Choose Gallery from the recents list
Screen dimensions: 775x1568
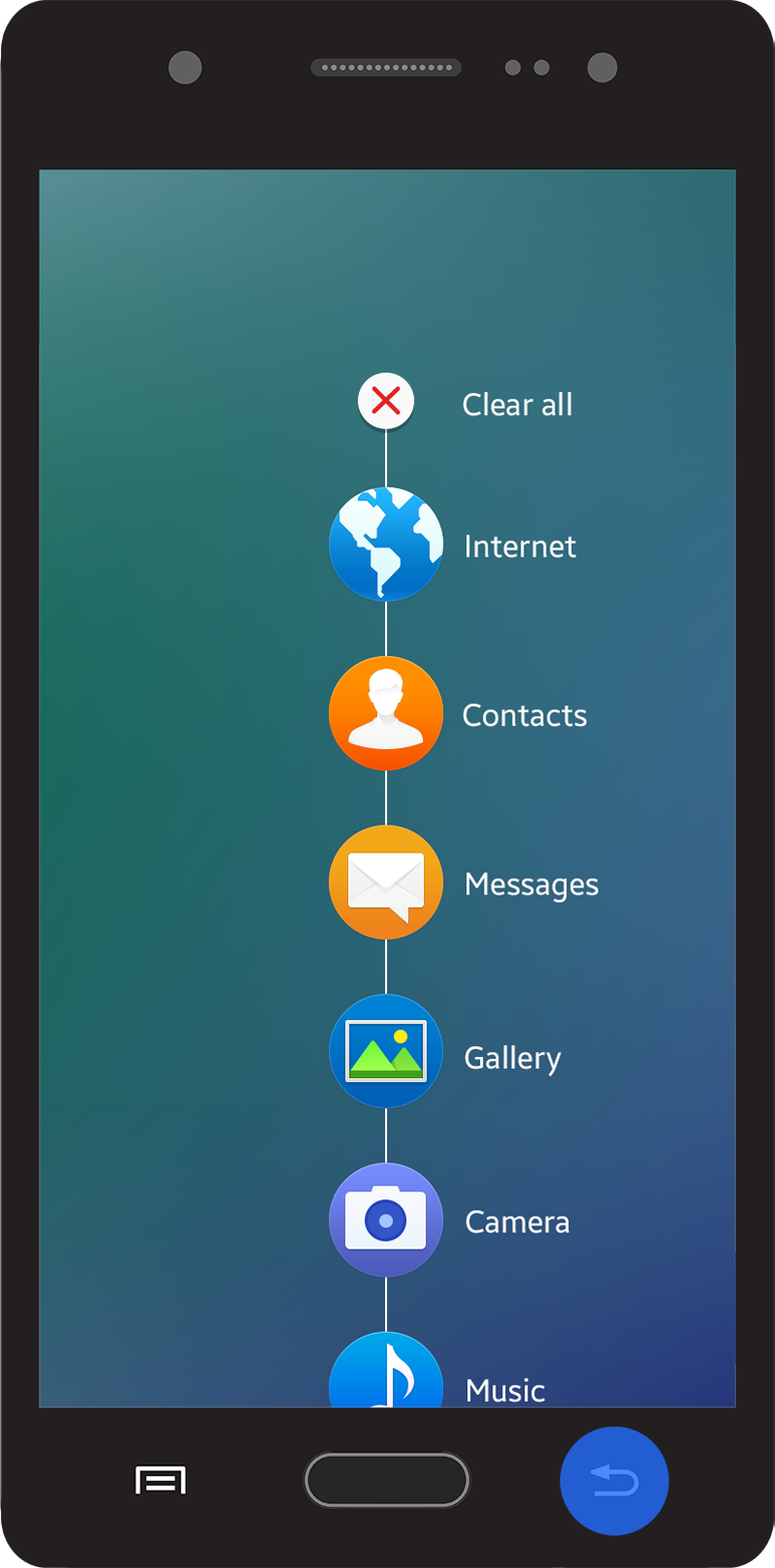point(512,1057)
